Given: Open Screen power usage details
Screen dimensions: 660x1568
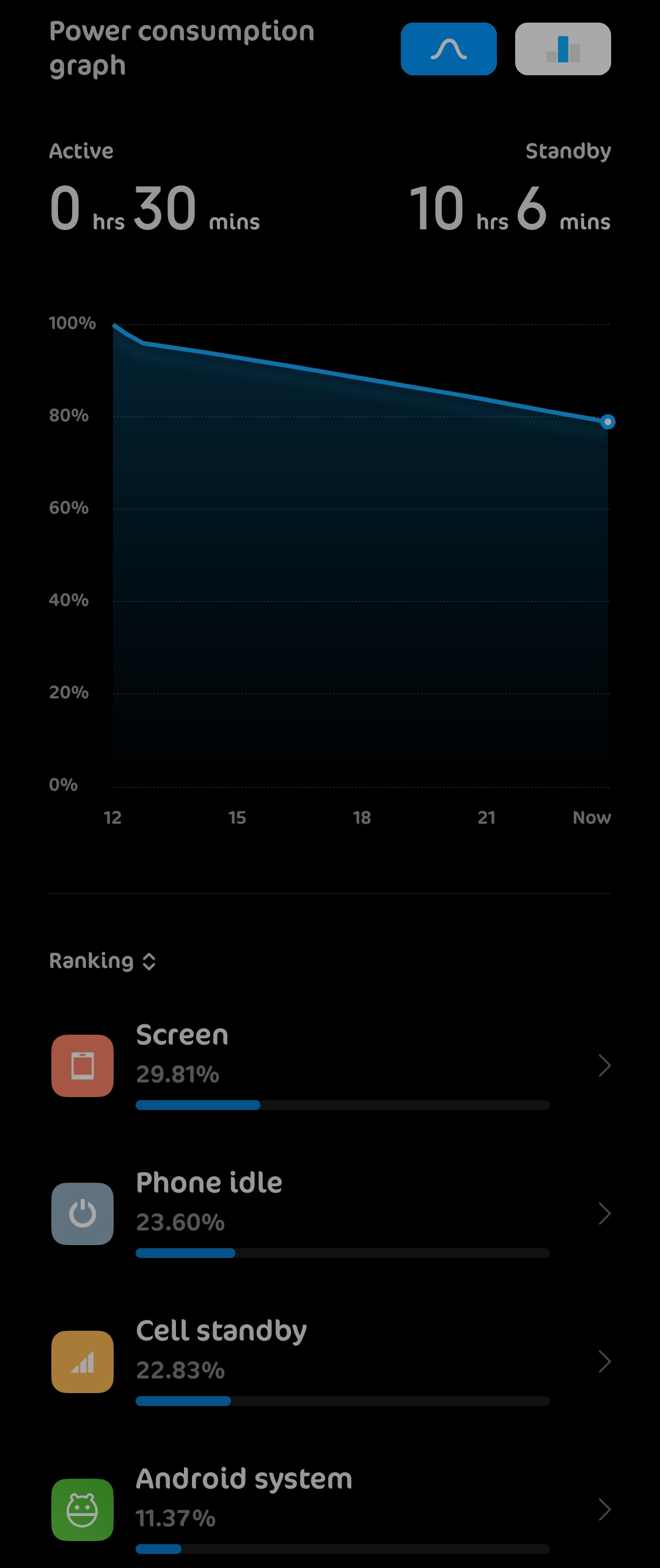Looking at the screenshot, I should pyautogui.click(x=330, y=1065).
